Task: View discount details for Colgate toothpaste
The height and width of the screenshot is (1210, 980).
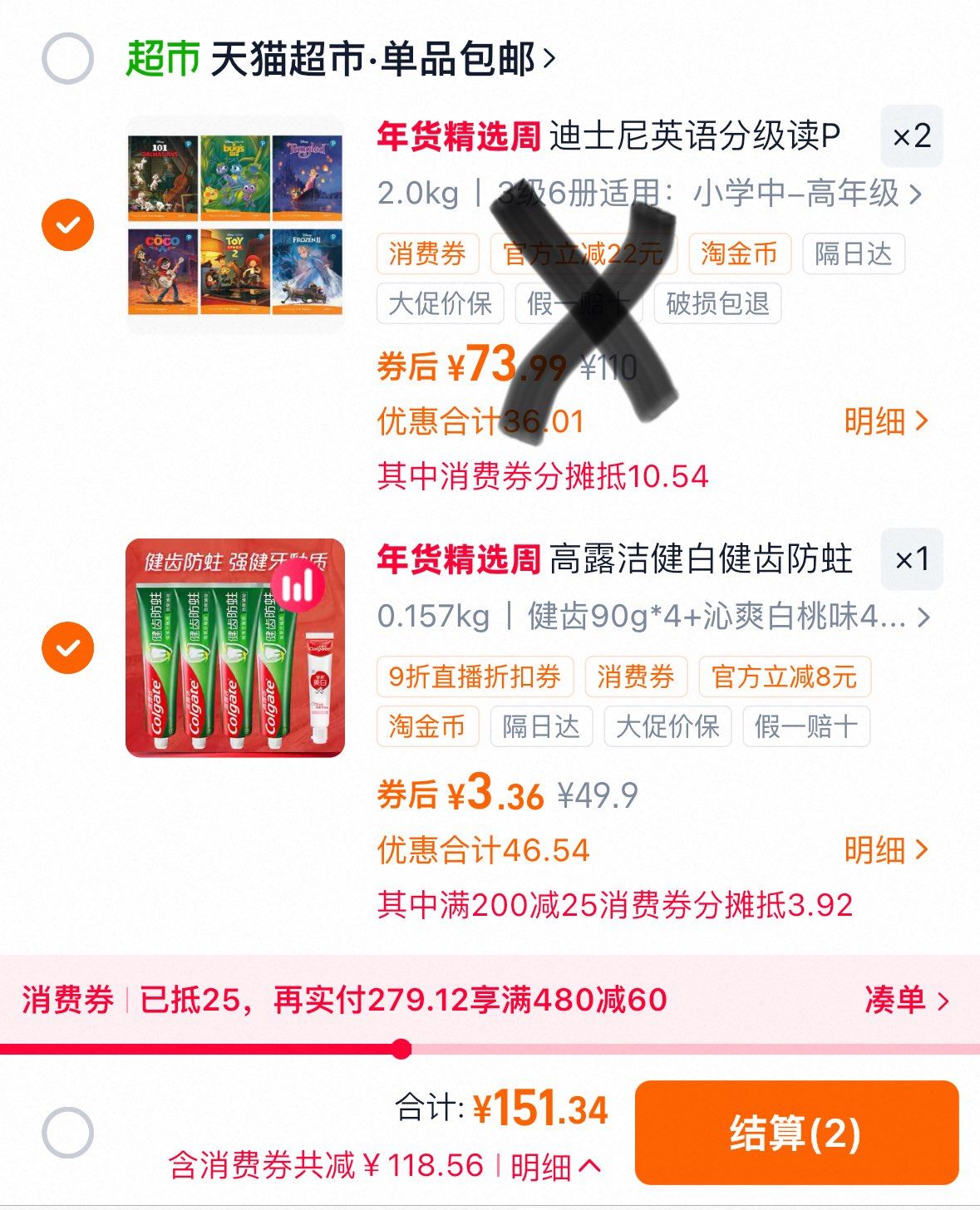Action: tap(884, 849)
